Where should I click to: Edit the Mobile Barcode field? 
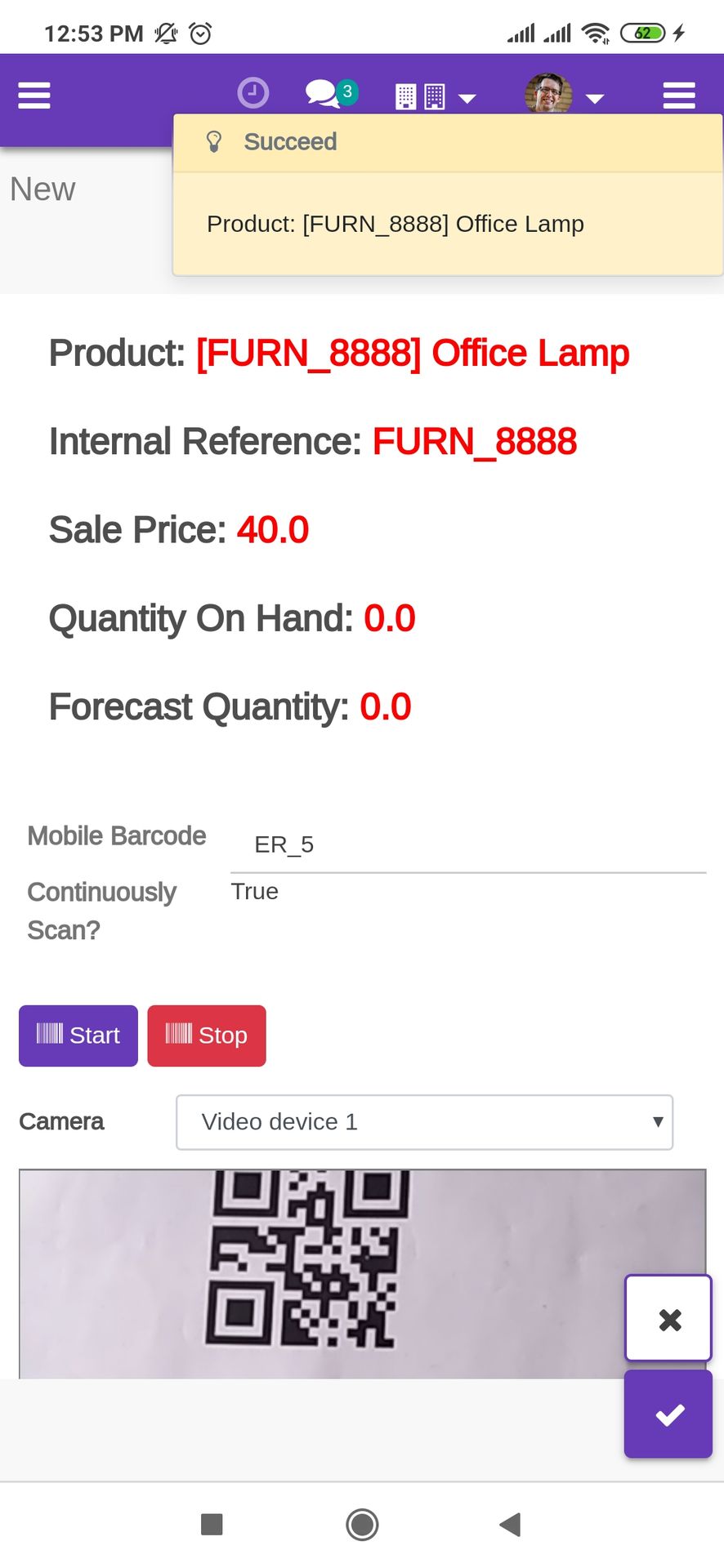tap(468, 844)
